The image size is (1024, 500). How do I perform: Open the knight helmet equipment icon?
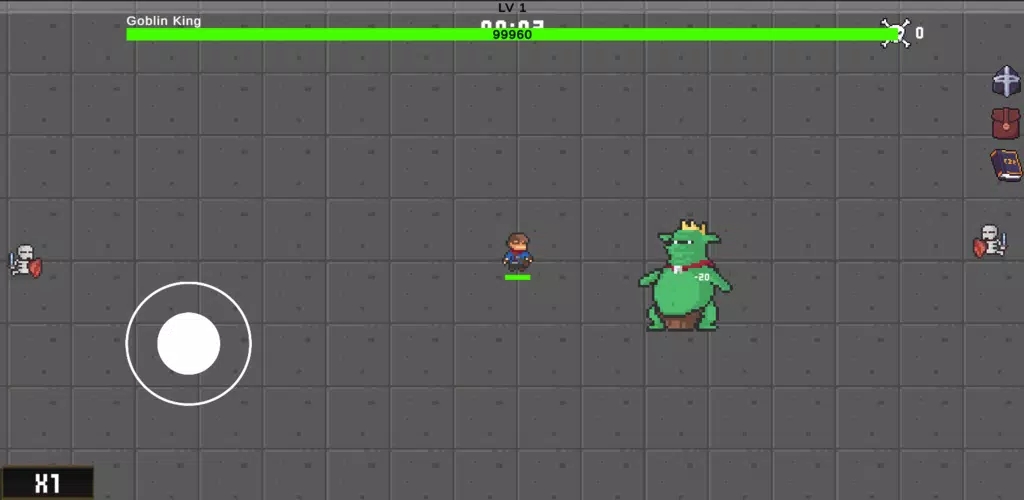pyautogui.click(x=1006, y=81)
